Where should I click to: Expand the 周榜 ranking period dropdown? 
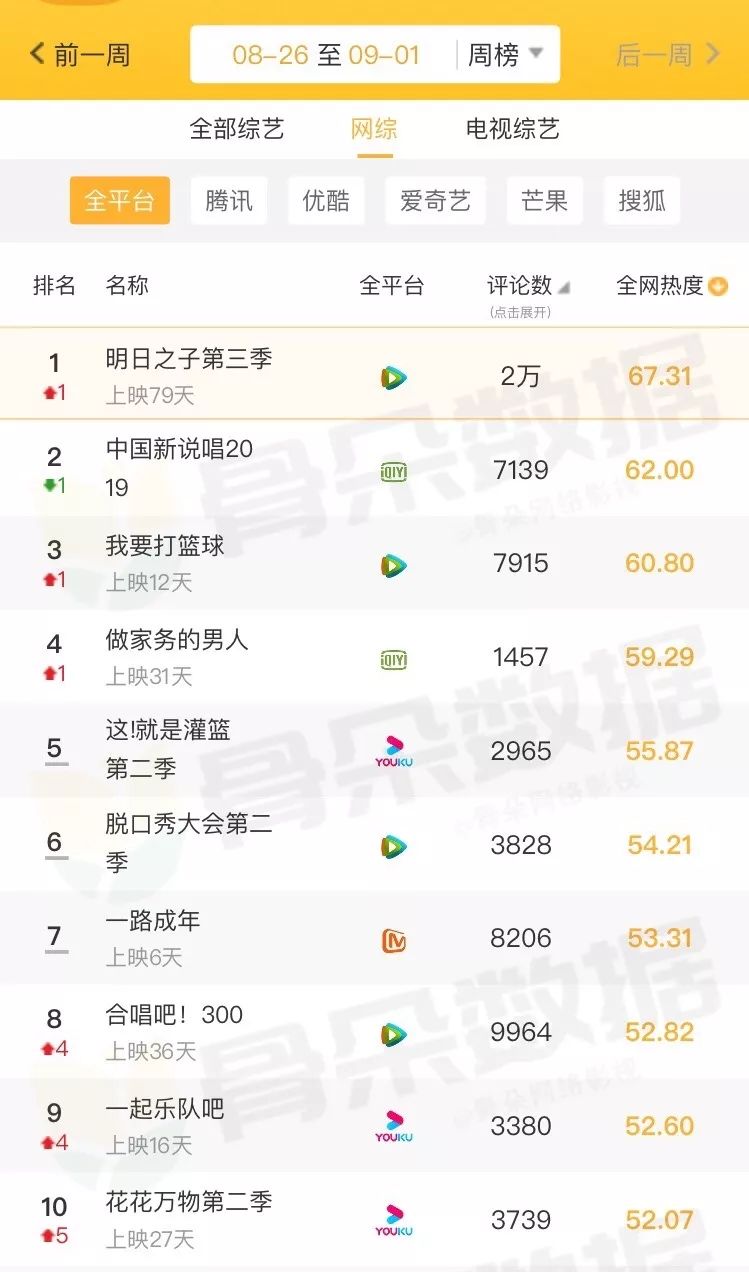506,54
